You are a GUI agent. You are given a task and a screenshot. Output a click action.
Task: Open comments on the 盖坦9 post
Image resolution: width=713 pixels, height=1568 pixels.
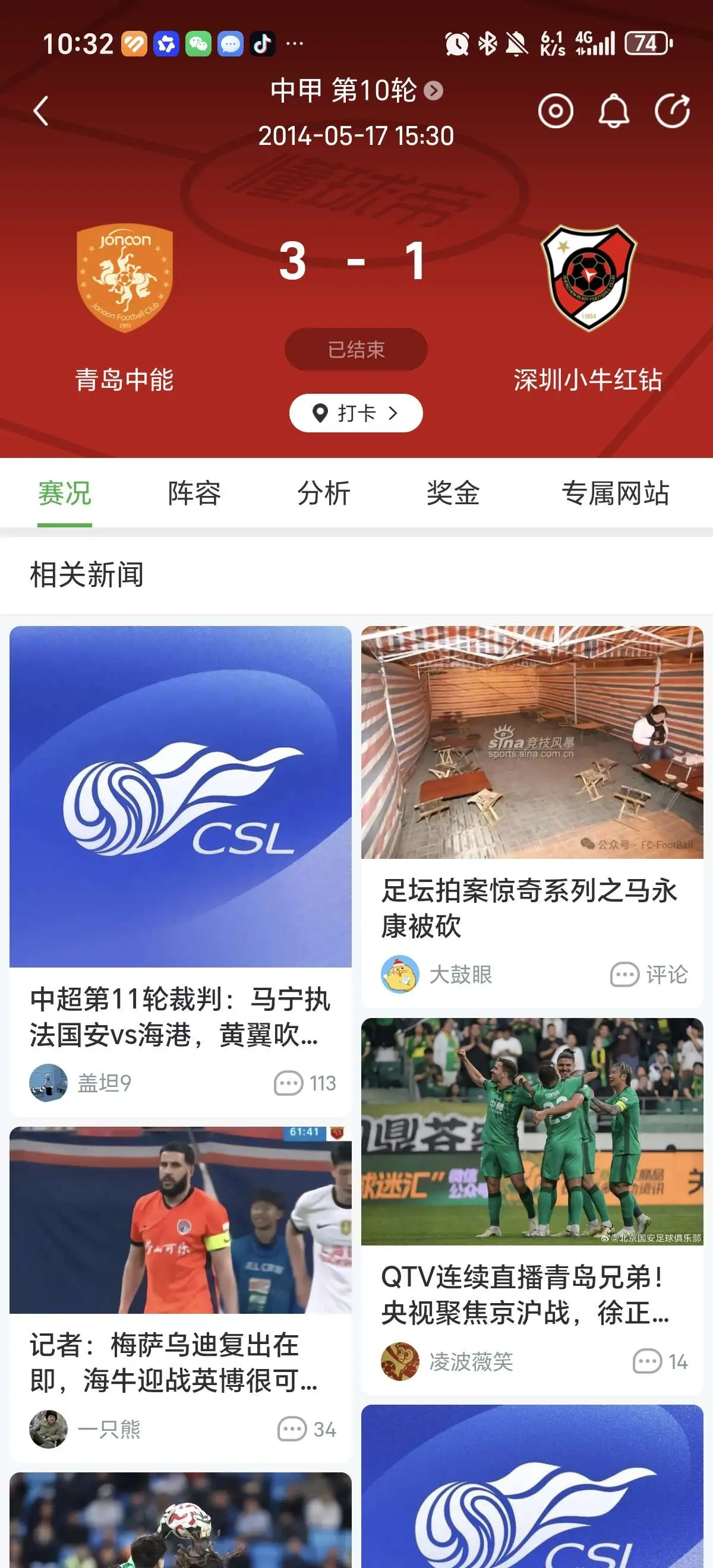click(305, 1083)
